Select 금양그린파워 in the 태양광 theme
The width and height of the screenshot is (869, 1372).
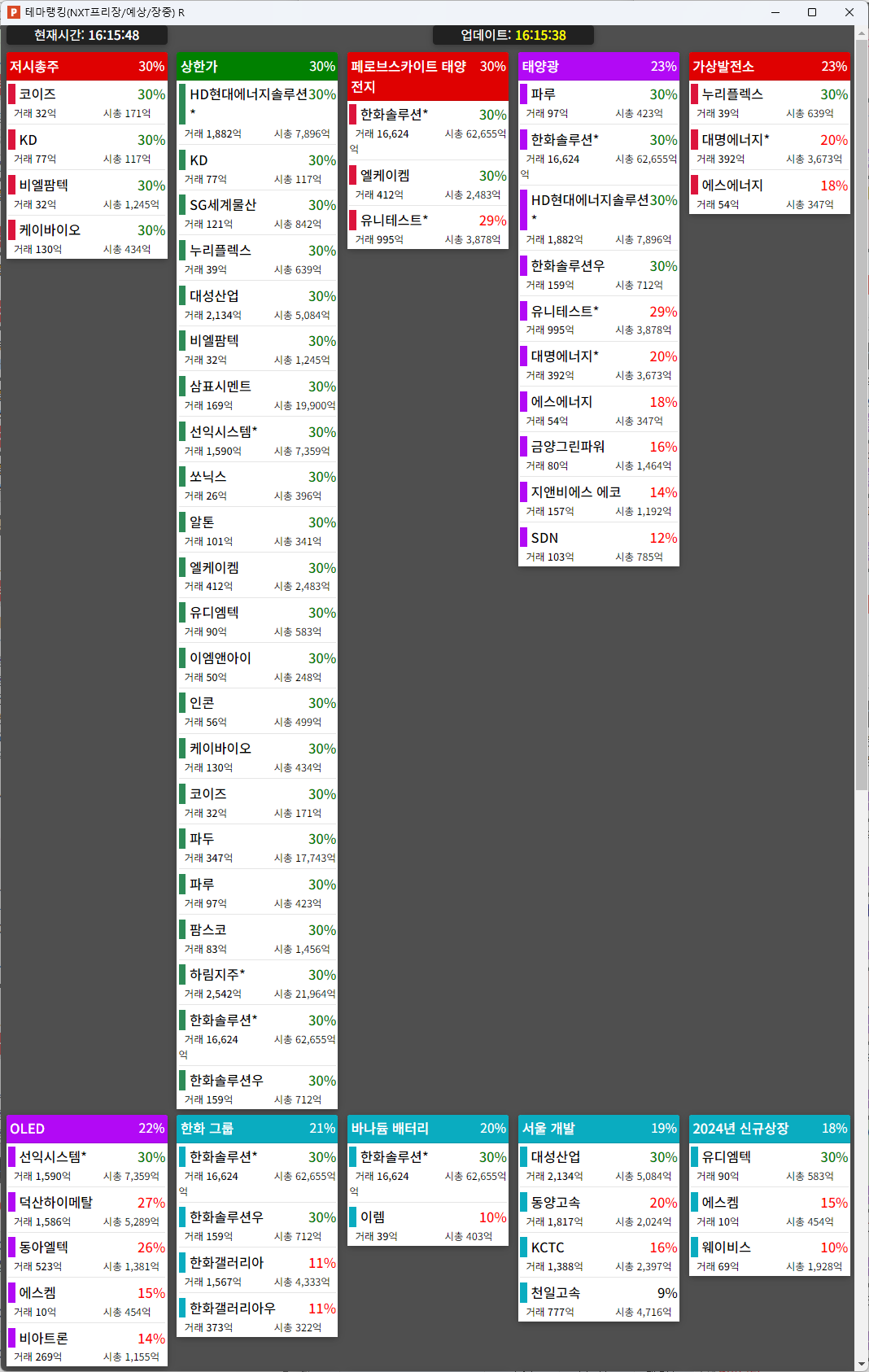pos(568,447)
